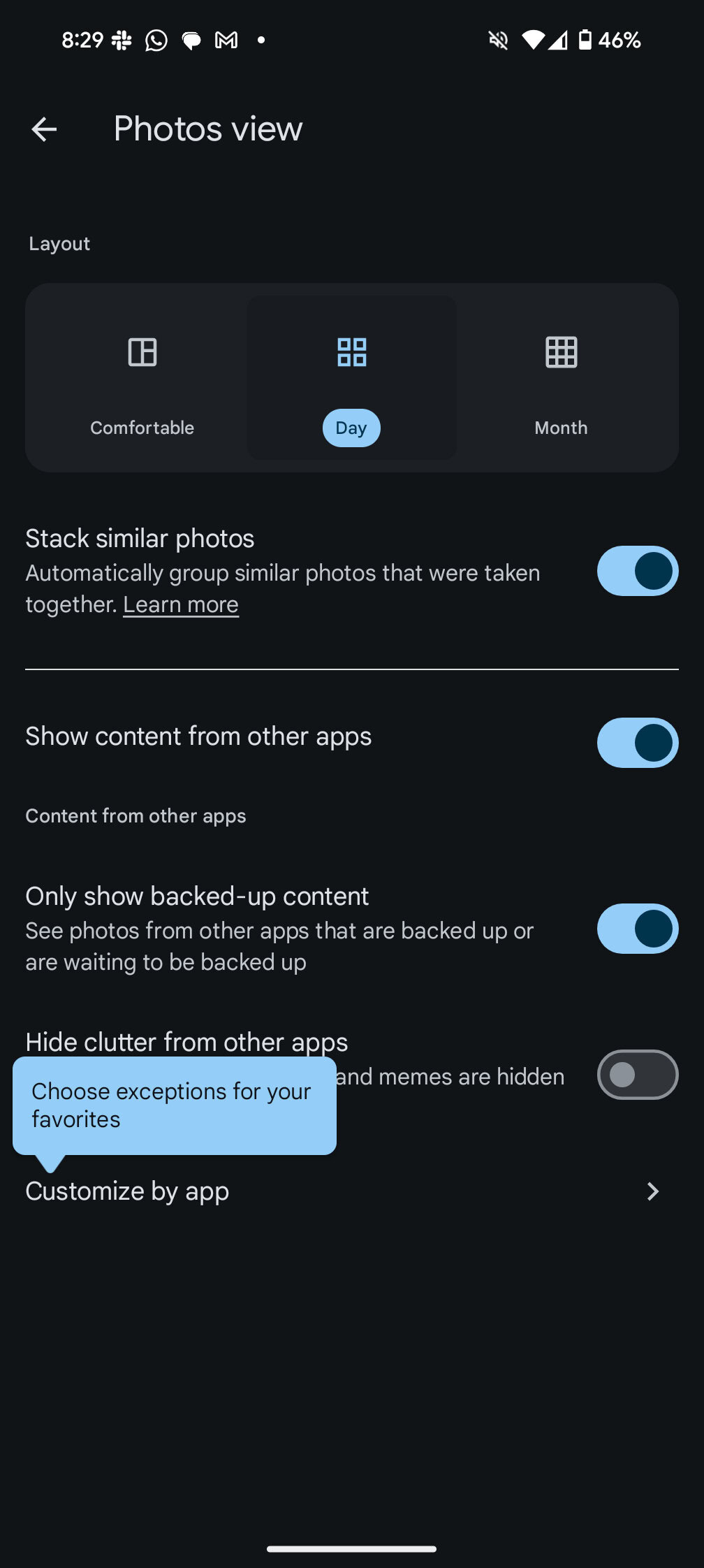Turn off Stack similar photos

pos(638,571)
